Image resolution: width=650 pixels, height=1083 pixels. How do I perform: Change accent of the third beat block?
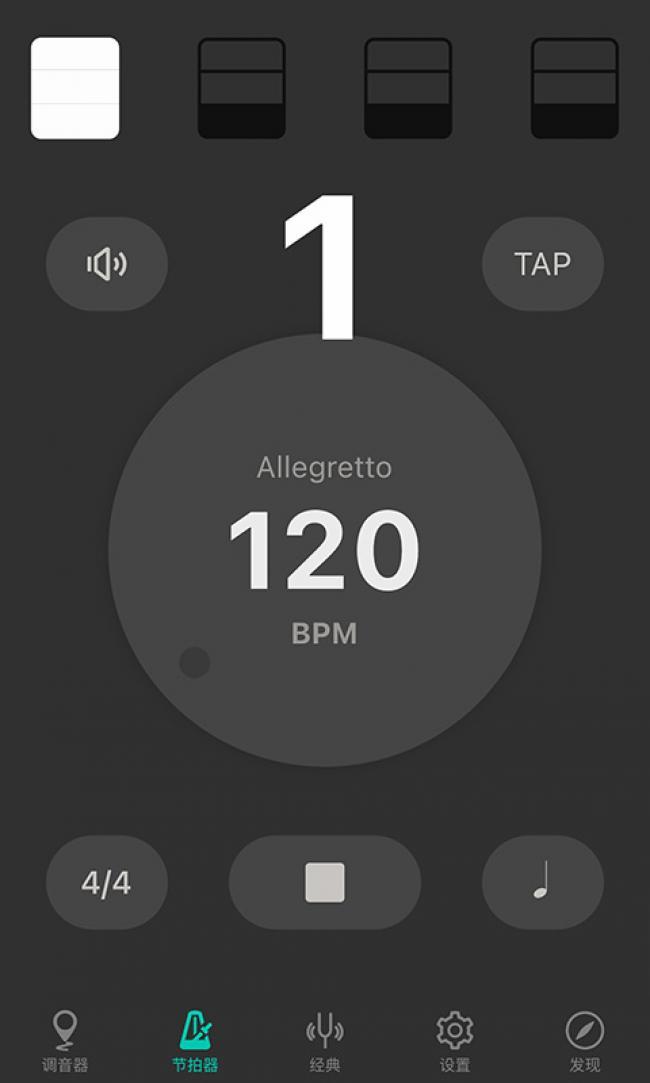[x=408, y=88]
